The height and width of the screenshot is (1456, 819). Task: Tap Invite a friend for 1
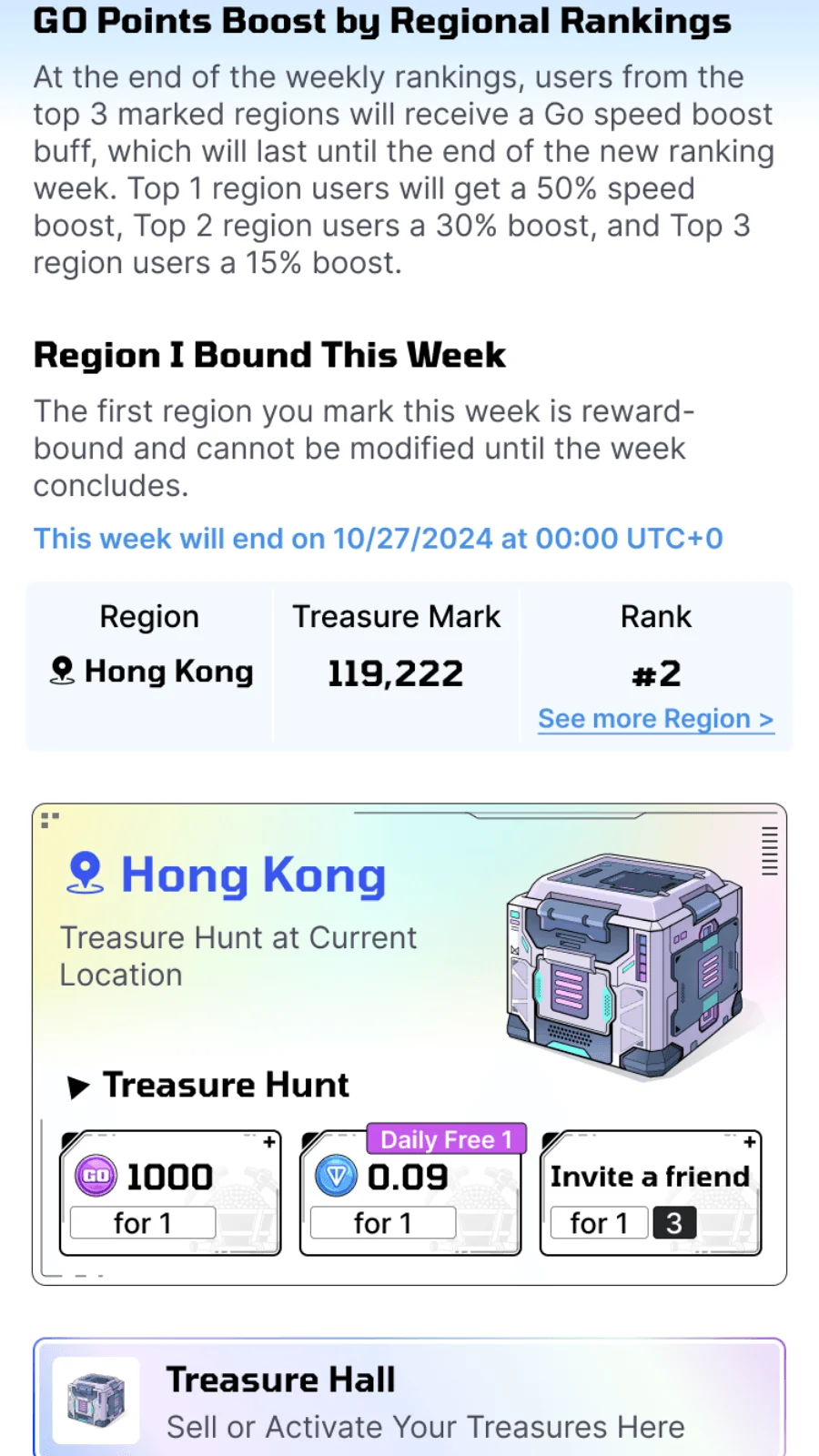(x=651, y=1193)
